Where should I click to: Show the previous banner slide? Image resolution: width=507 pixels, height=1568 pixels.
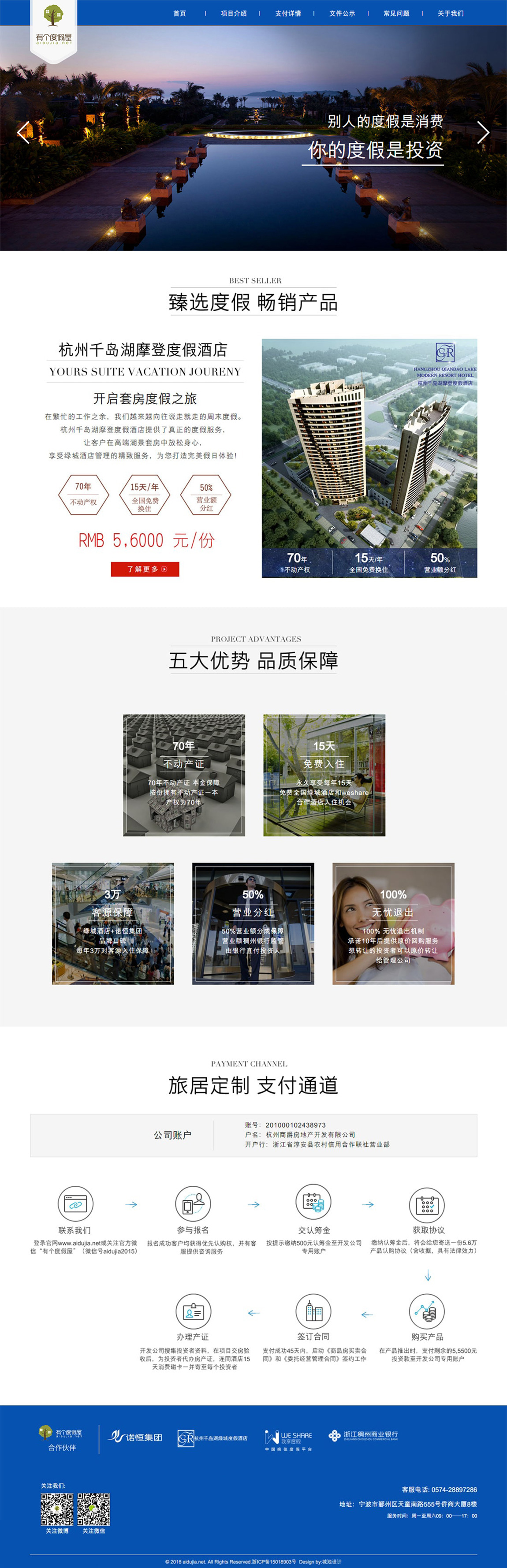click(23, 132)
